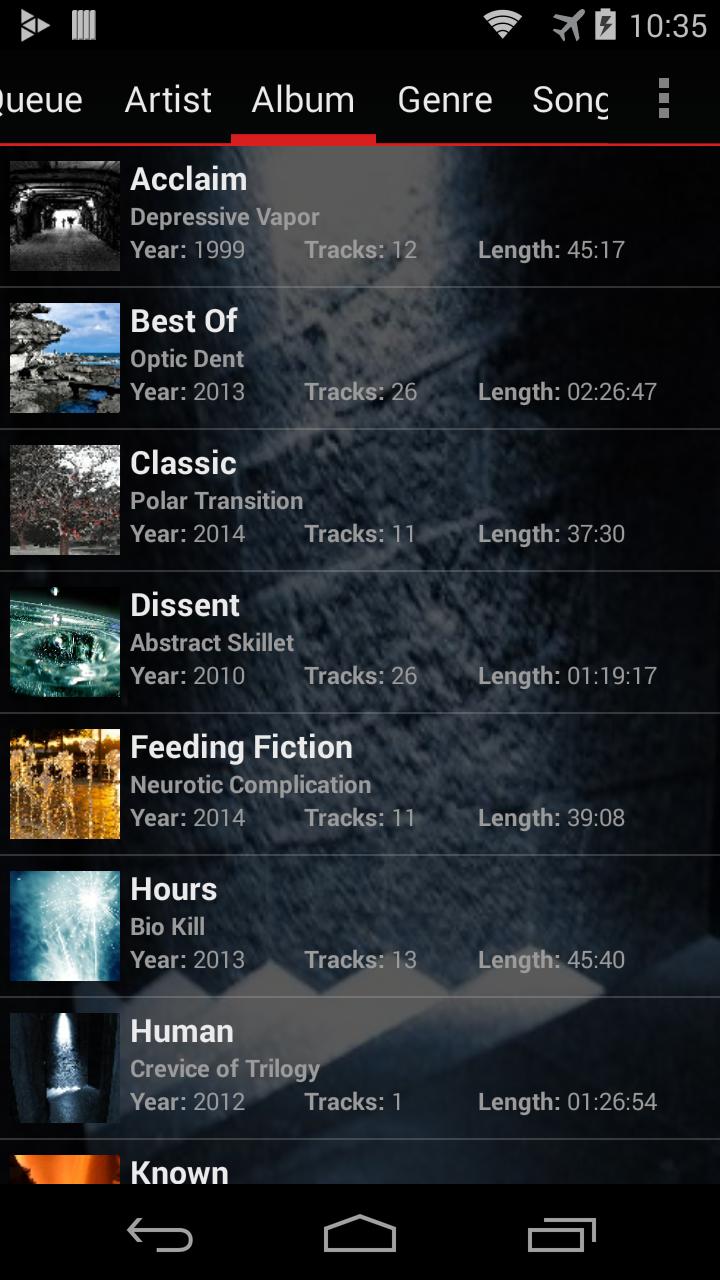This screenshot has width=720, height=1280.
Task: Open the Dissent album
Action: [360, 642]
